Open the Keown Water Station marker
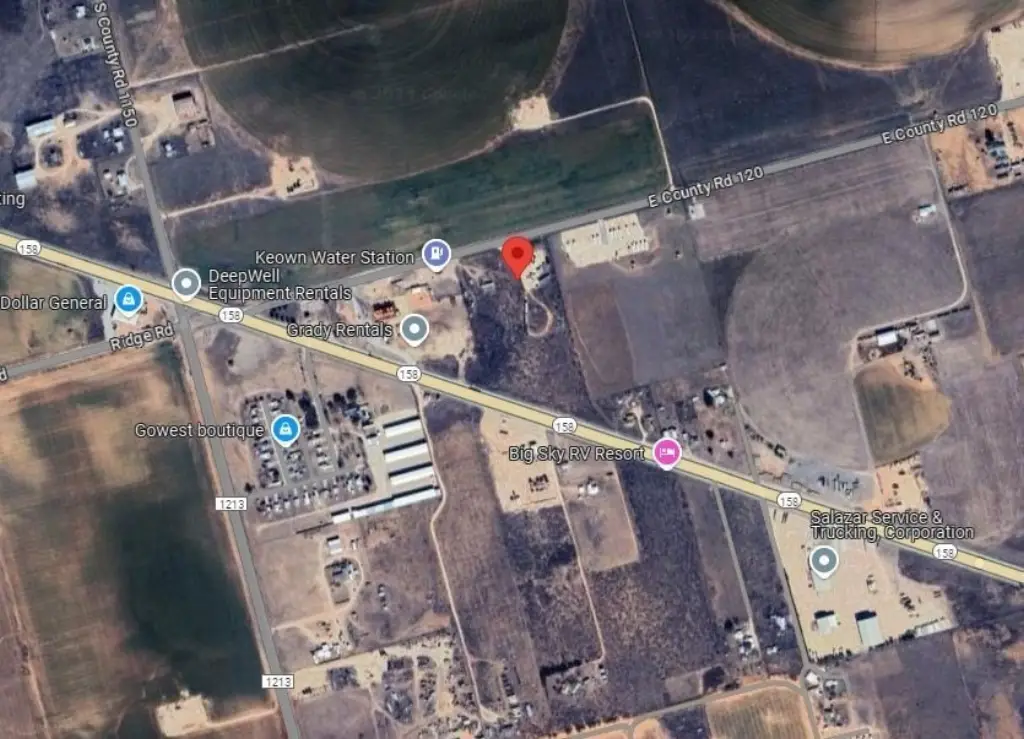1024x739 pixels. click(436, 255)
